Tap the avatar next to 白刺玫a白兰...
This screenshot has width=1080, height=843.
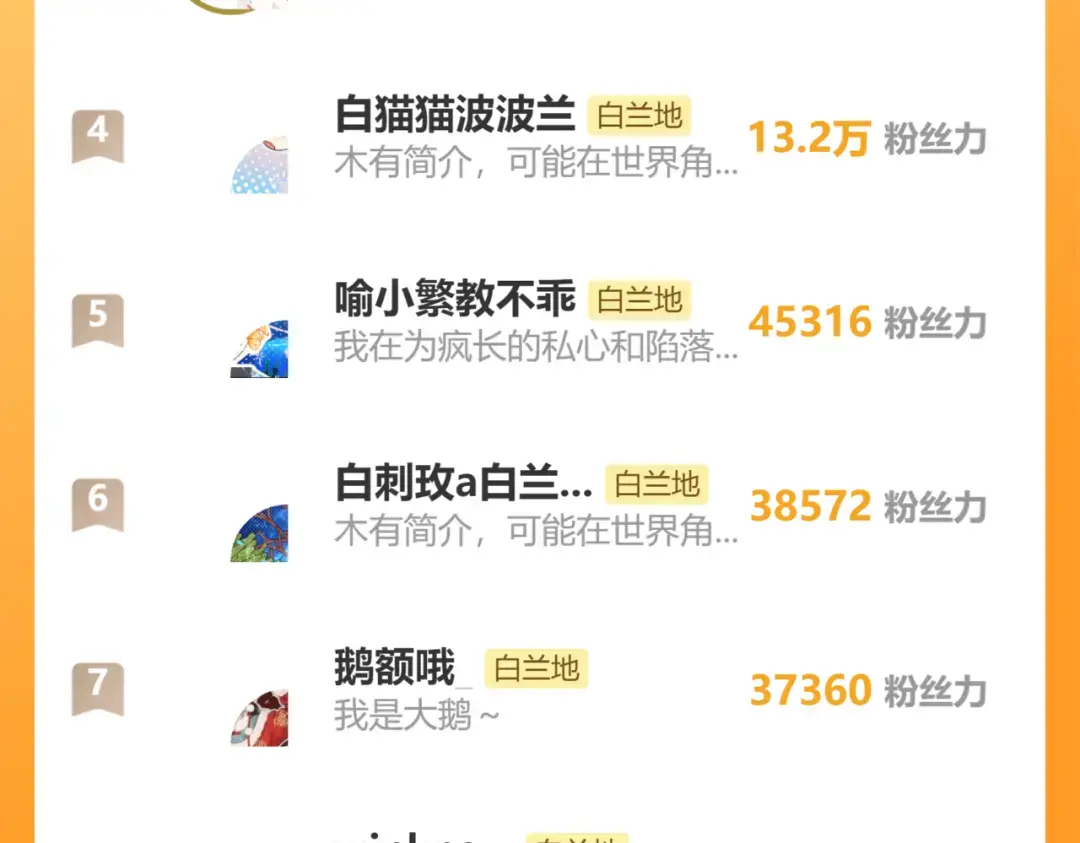(260, 534)
